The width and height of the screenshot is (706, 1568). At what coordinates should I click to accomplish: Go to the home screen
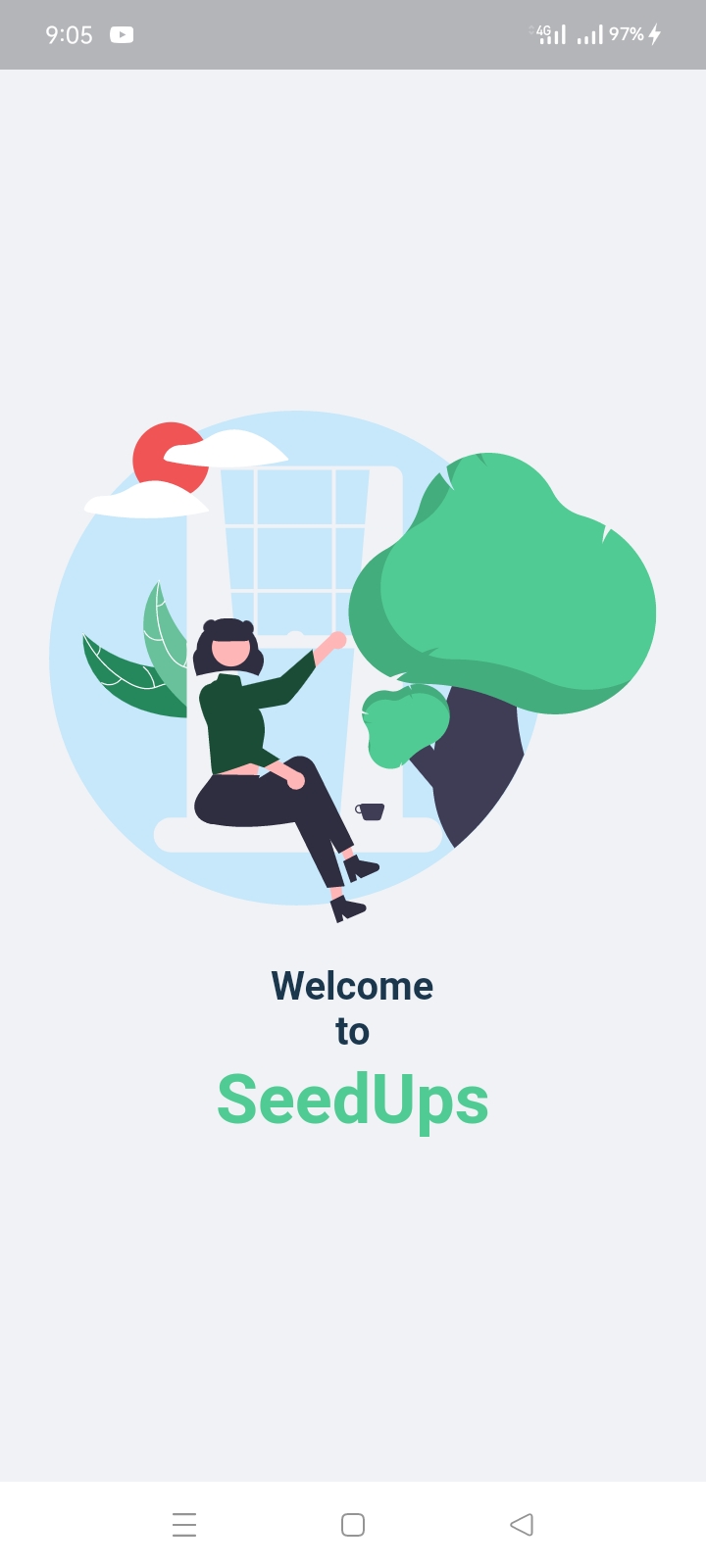pos(353,1525)
